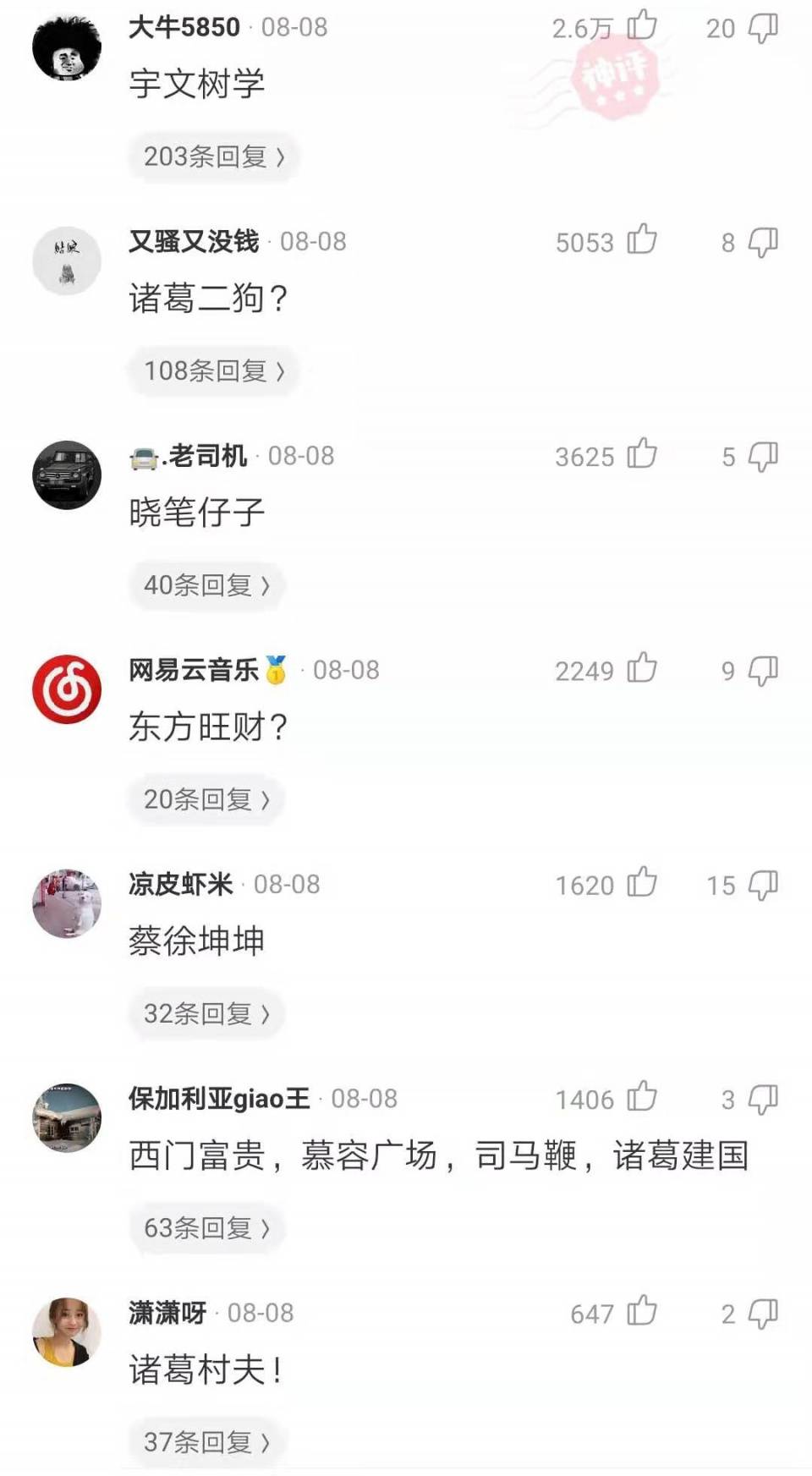Like the comment 诸葛二狗？

[x=642, y=240]
